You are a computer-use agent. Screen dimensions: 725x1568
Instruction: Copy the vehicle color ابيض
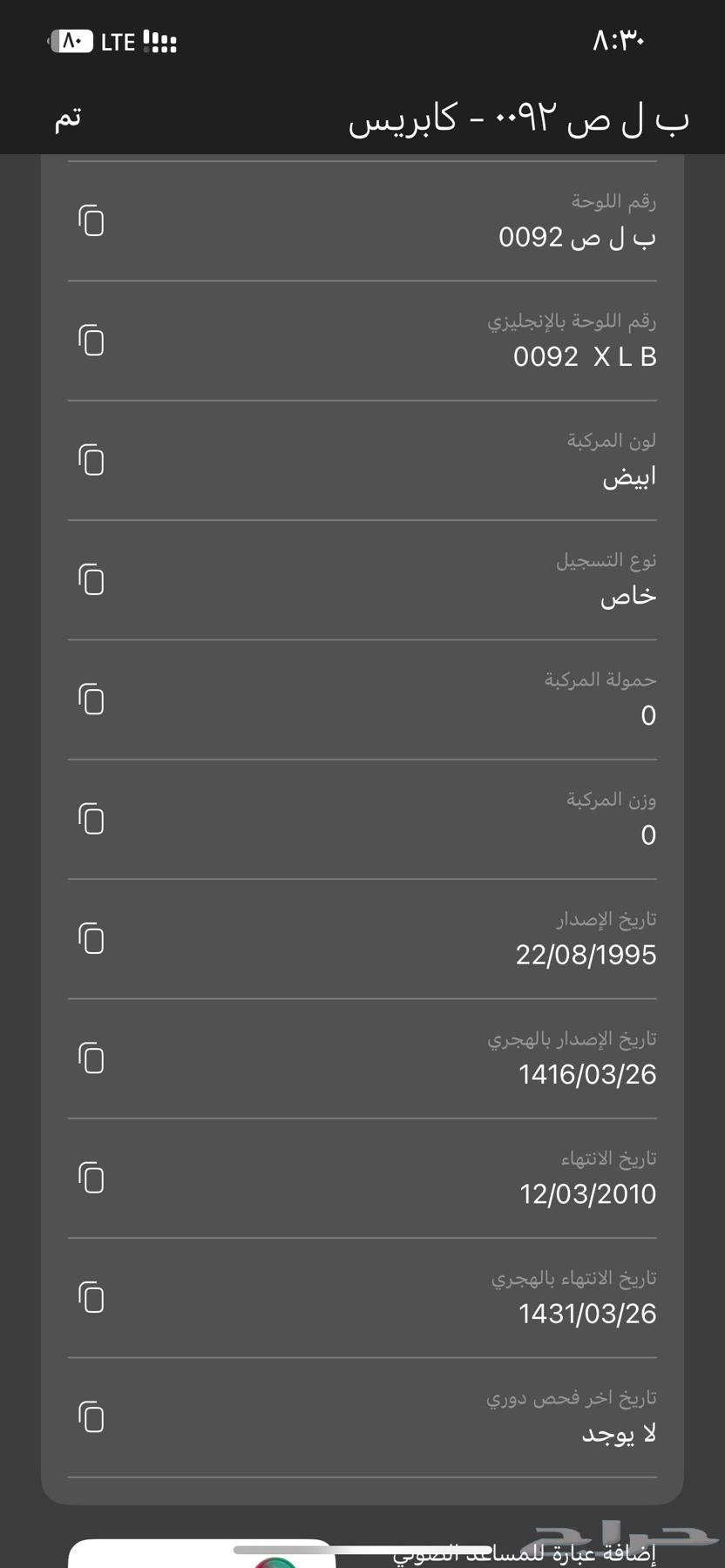[91, 459]
